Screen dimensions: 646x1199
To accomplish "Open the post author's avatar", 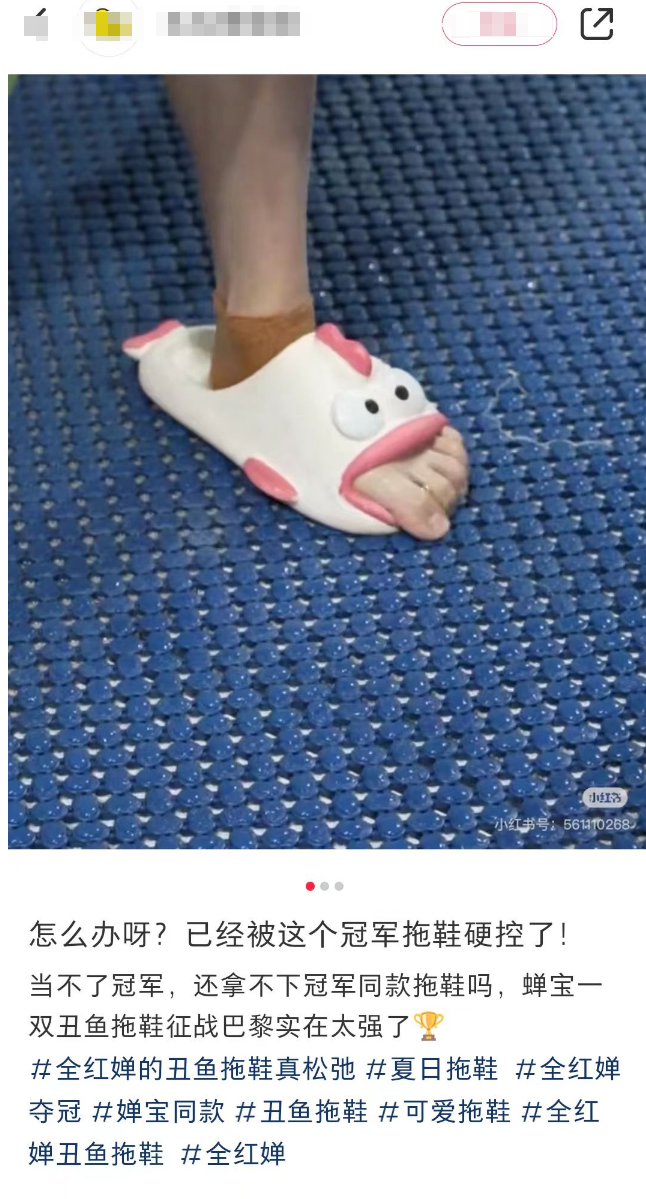I will (x=108, y=24).
